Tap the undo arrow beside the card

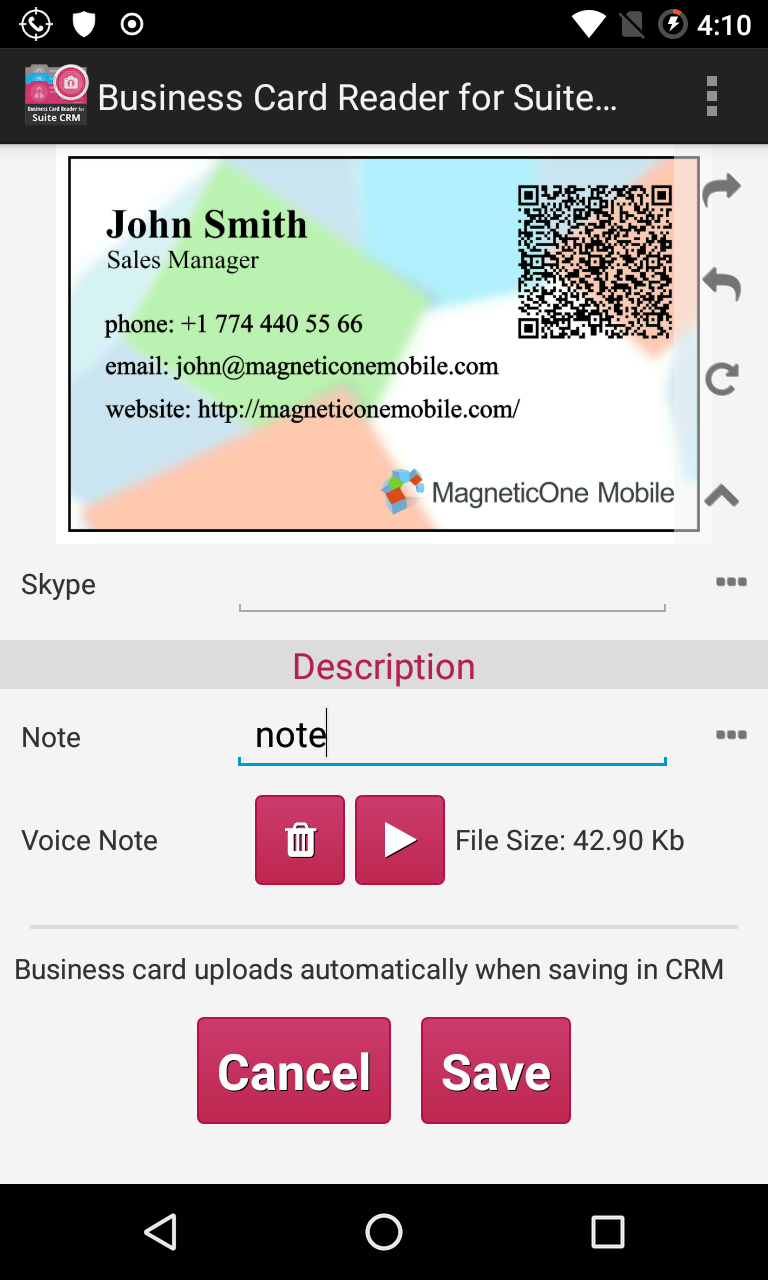721,285
